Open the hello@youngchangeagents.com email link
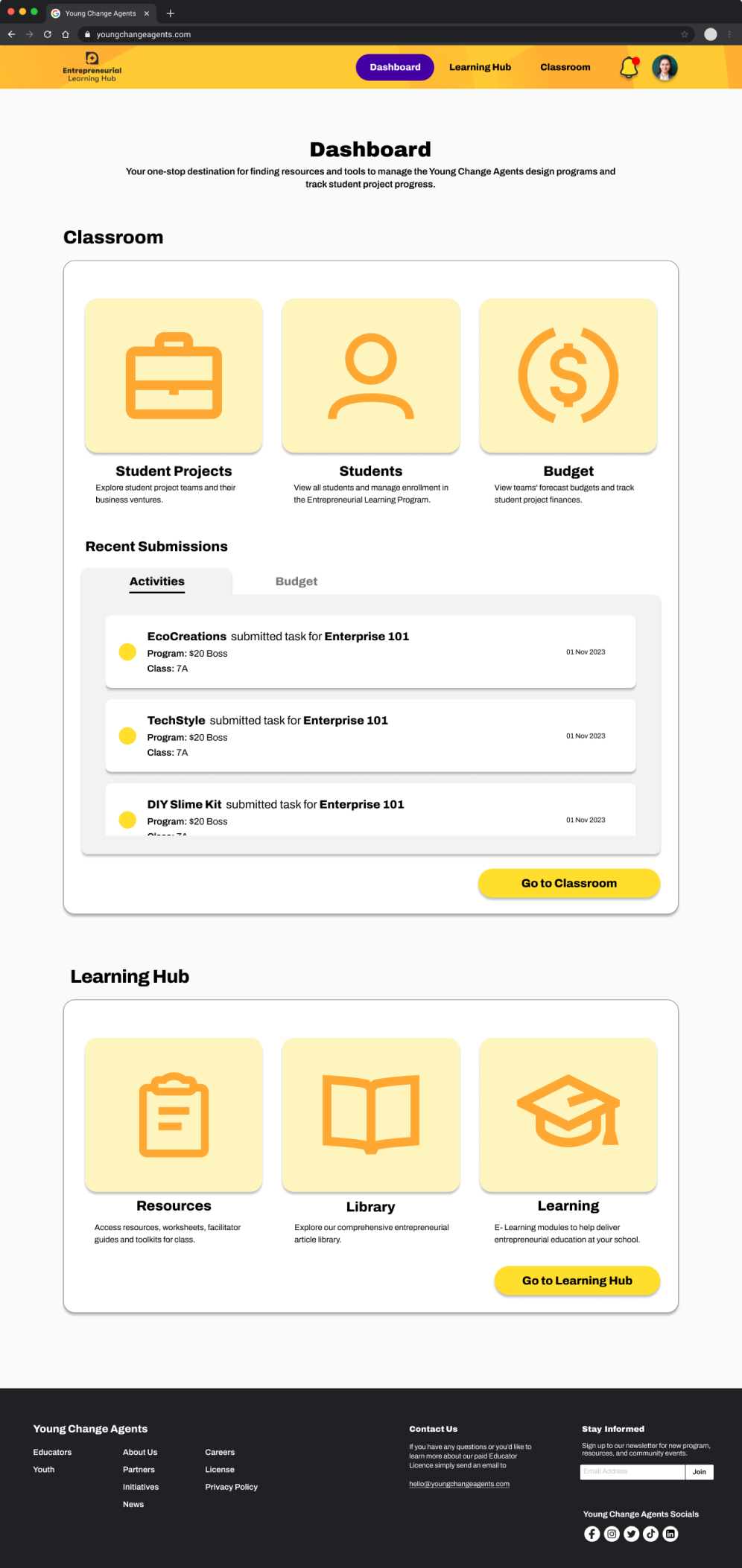This screenshot has width=742, height=1568. 459,1484
